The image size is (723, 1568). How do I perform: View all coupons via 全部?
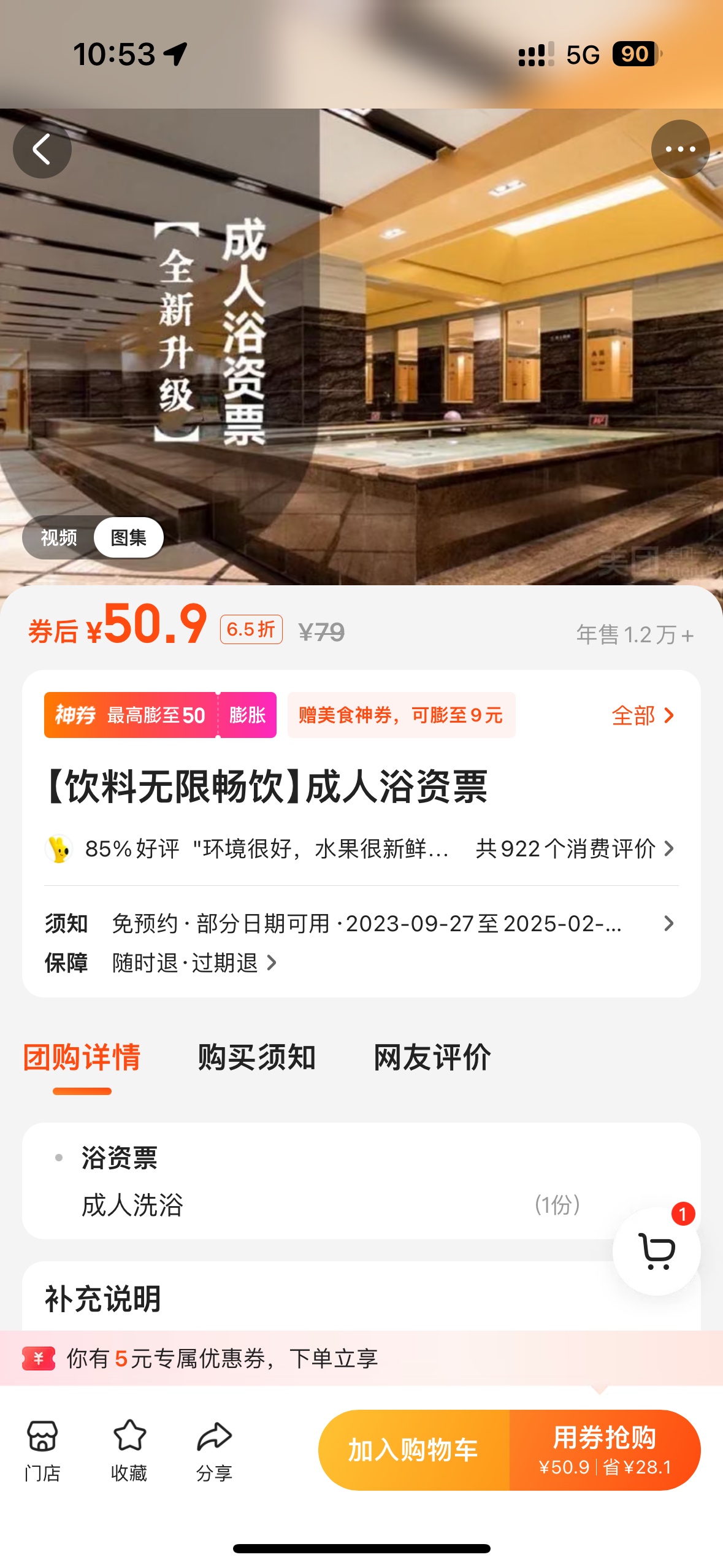[643, 715]
